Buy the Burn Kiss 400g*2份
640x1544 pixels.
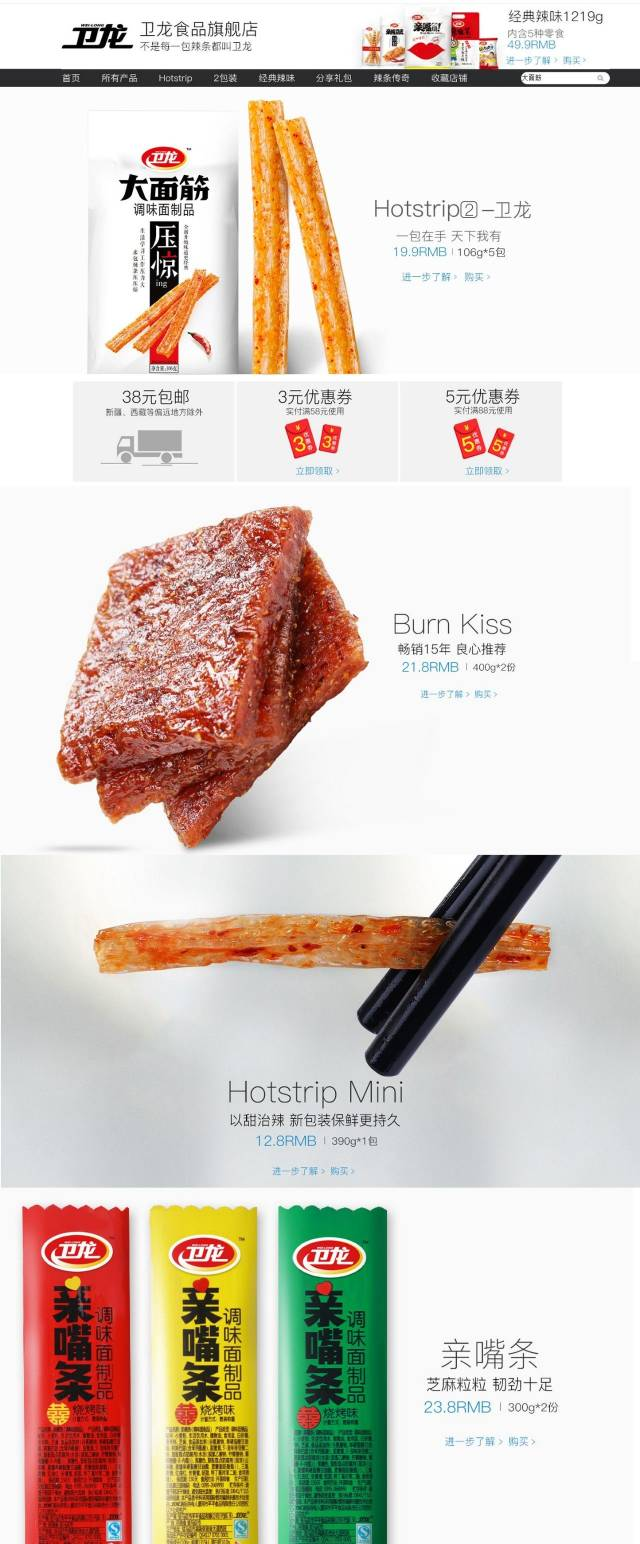(x=484, y=694)
